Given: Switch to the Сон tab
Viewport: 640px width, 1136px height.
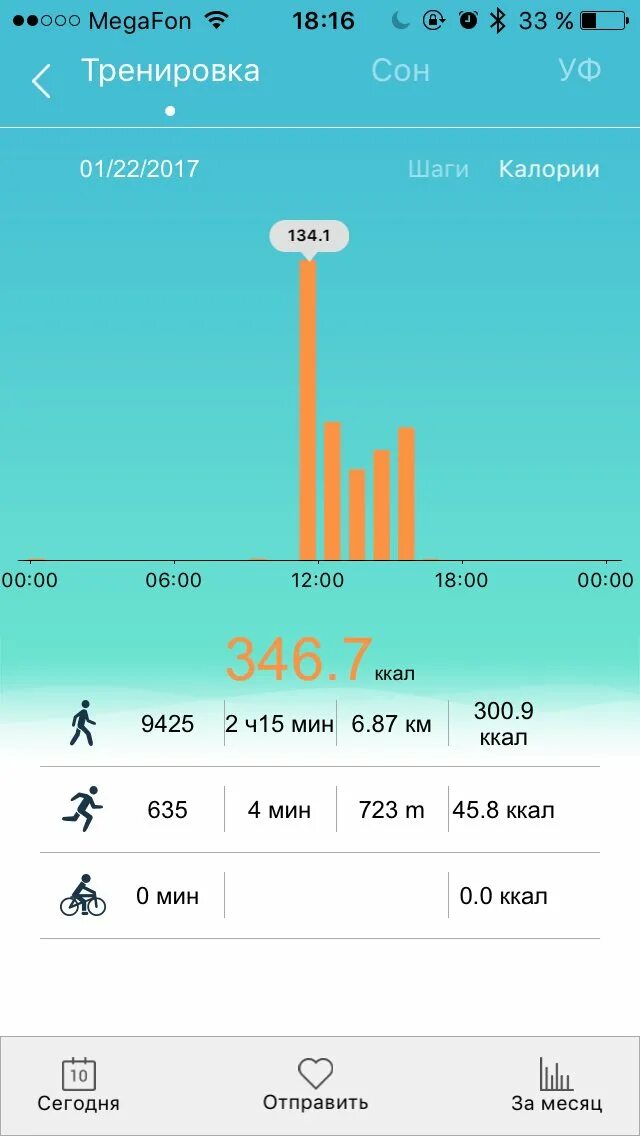Looking at the screenshot, I should (x=400, y=71).
